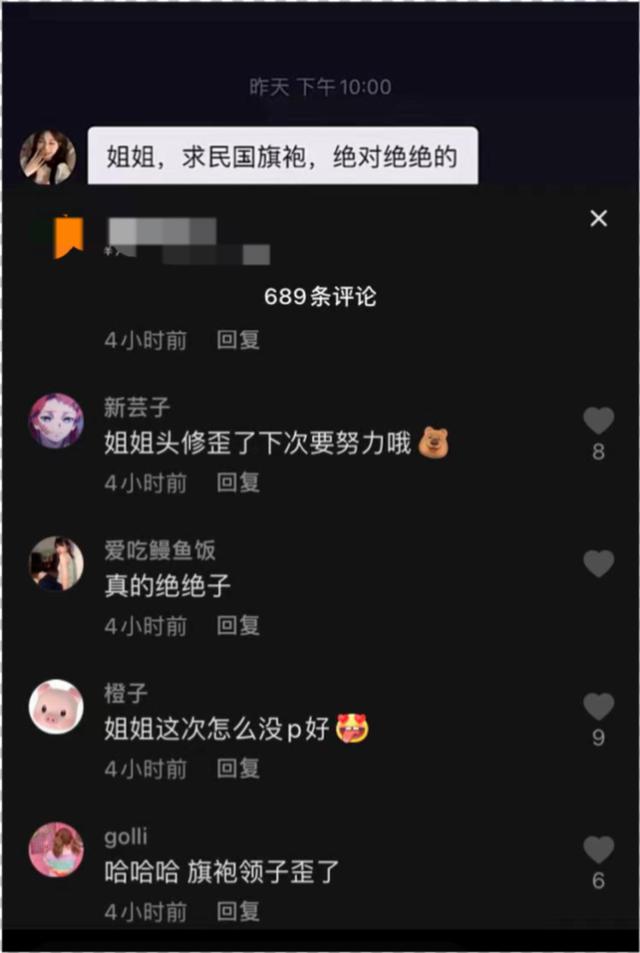The height and width of the screenshot is (953, 640).
Task: Open golli's profile avatar
Action: click(57, 849)
